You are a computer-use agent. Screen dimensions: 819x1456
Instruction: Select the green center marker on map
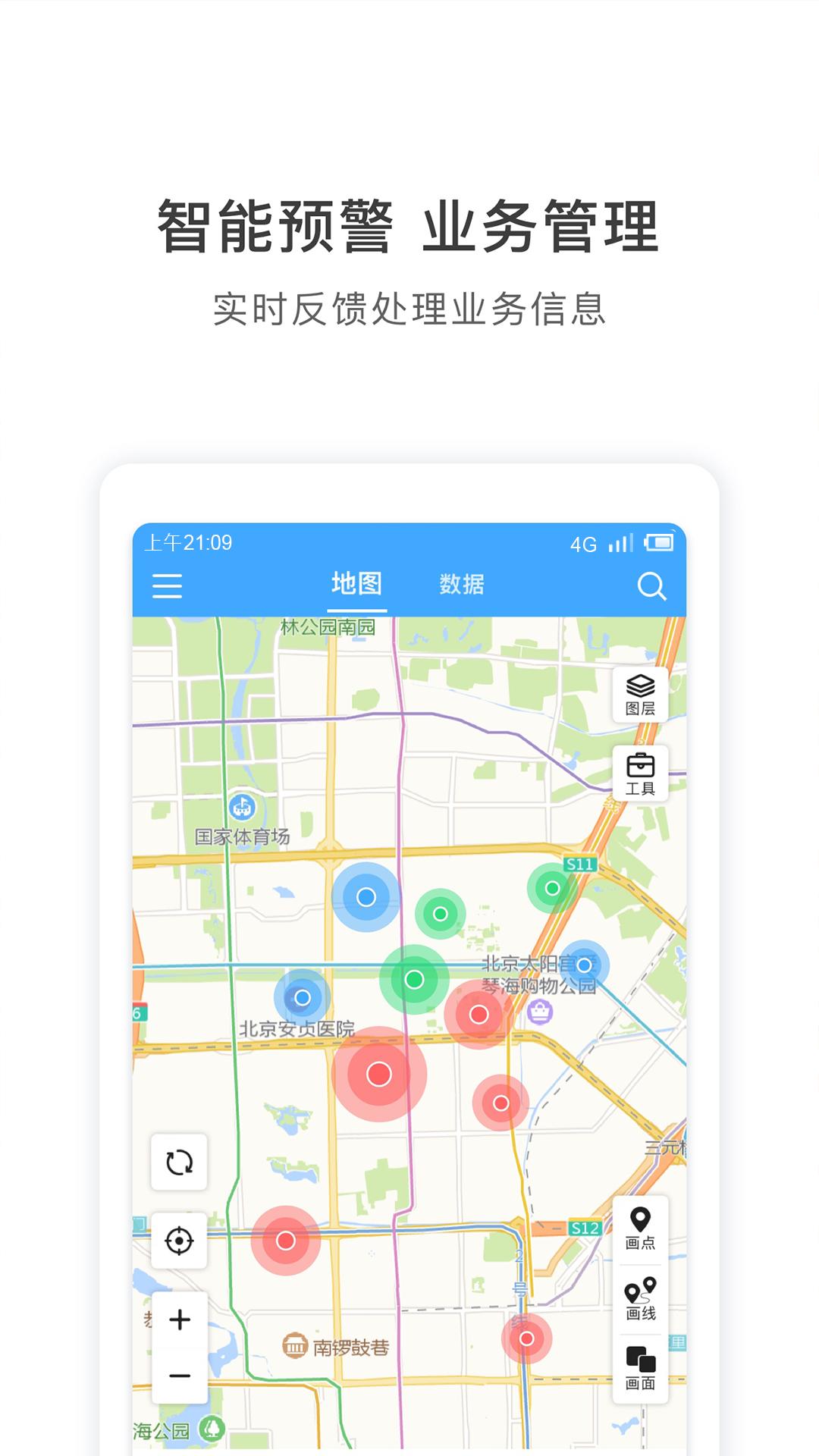coord(414,980)
